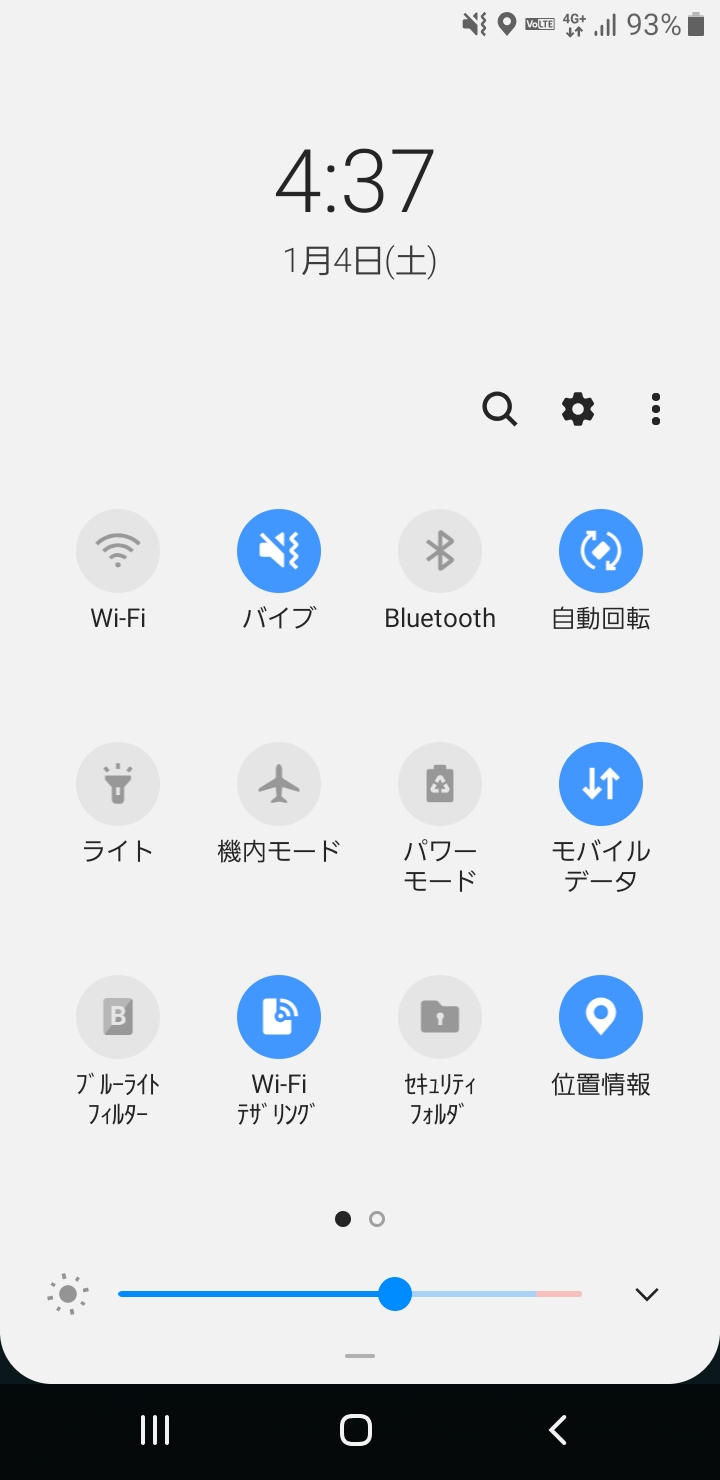Turn off モバイルデータ
The height and width of the screenshot is (1480, 720).
point(601,784)
